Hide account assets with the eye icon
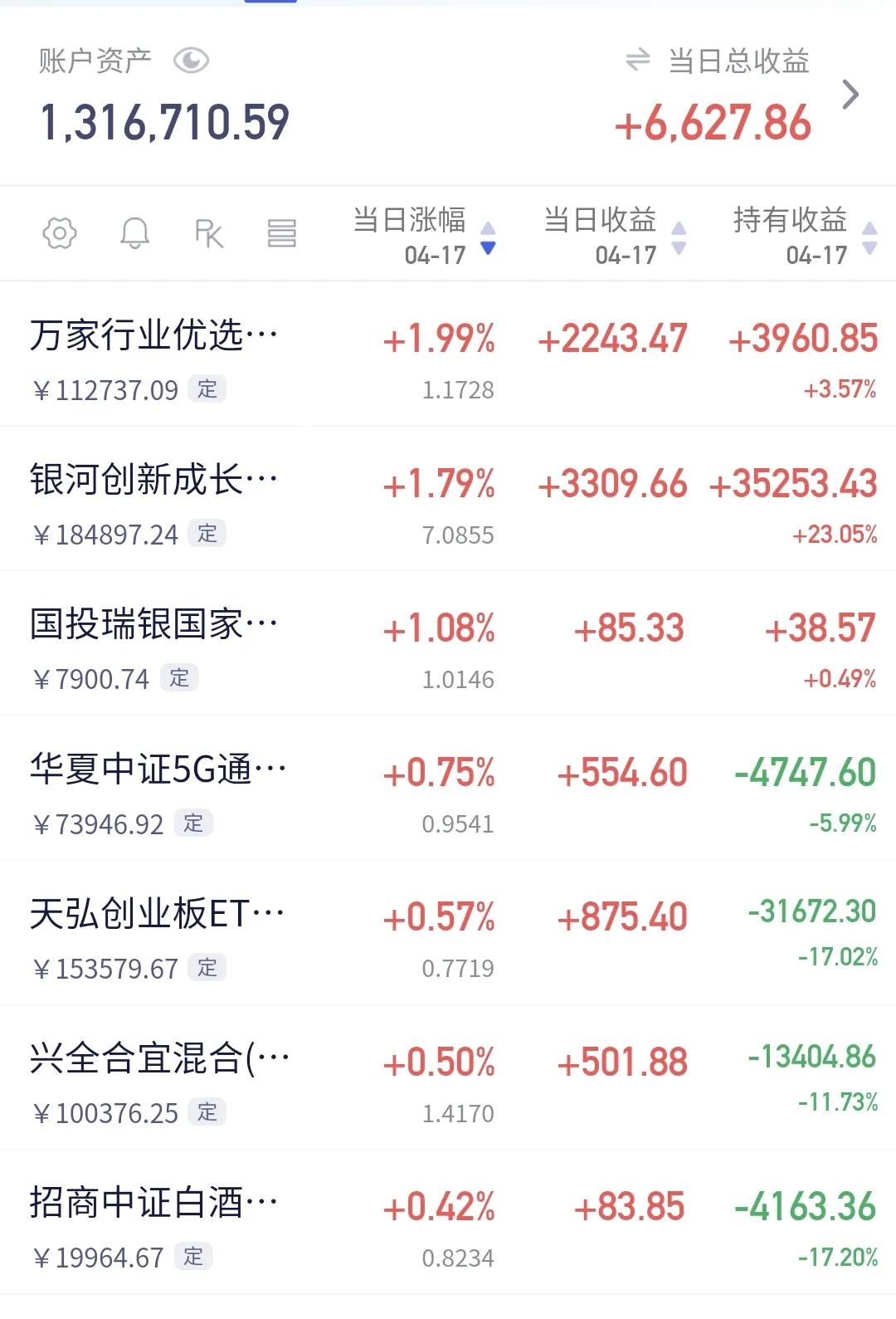Screen dimensions: 896x1319 (x=191, y=61)
